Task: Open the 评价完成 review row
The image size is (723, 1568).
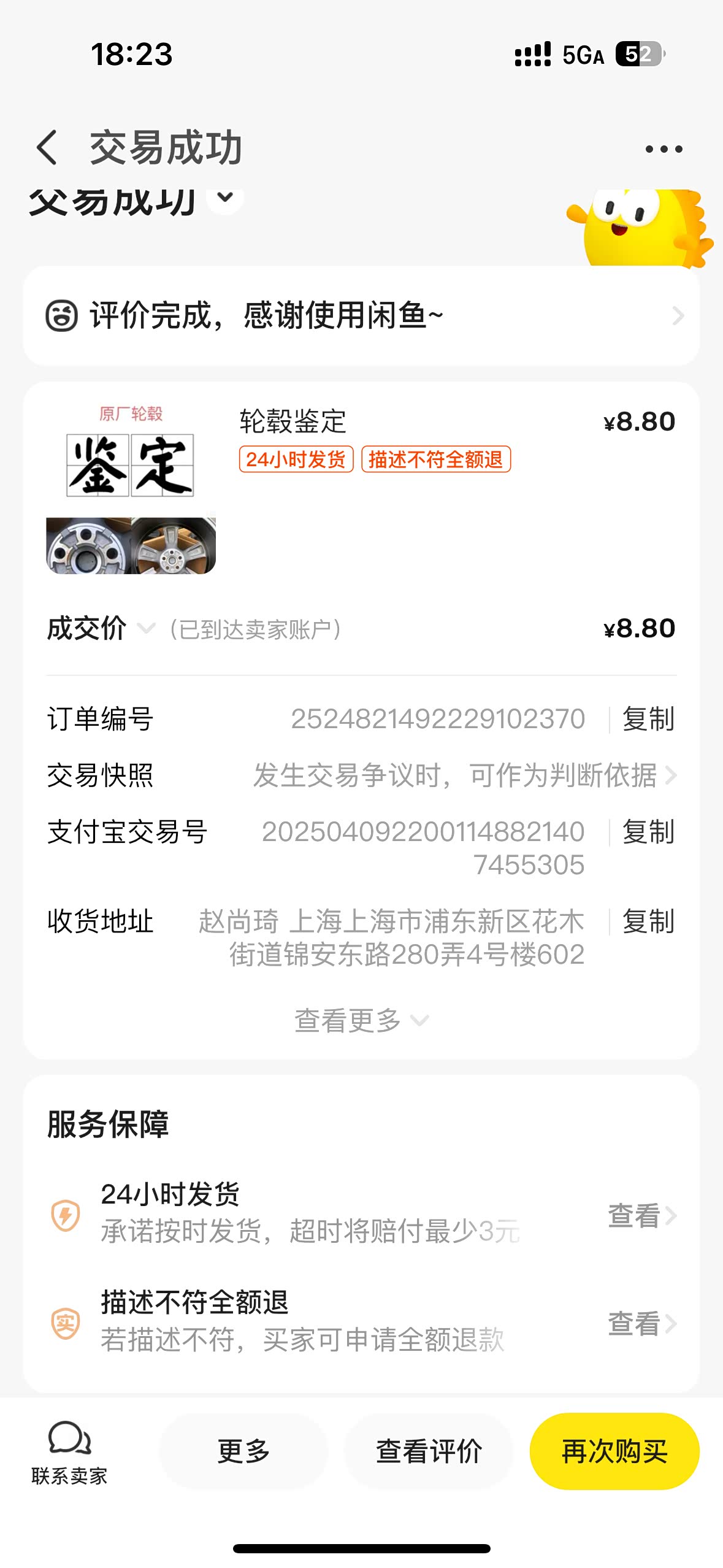Action: tap(361, 316)
